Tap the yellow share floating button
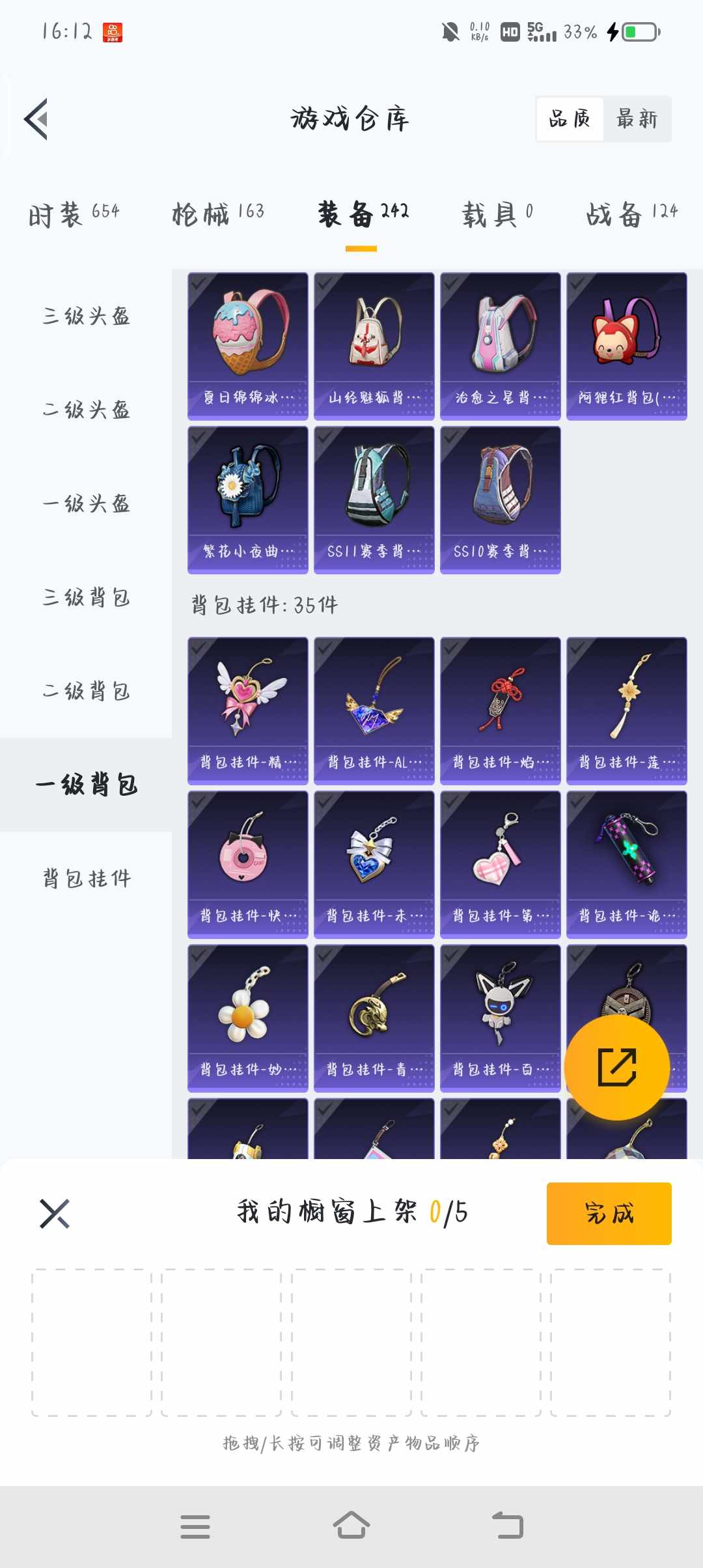 (616, 1067)
